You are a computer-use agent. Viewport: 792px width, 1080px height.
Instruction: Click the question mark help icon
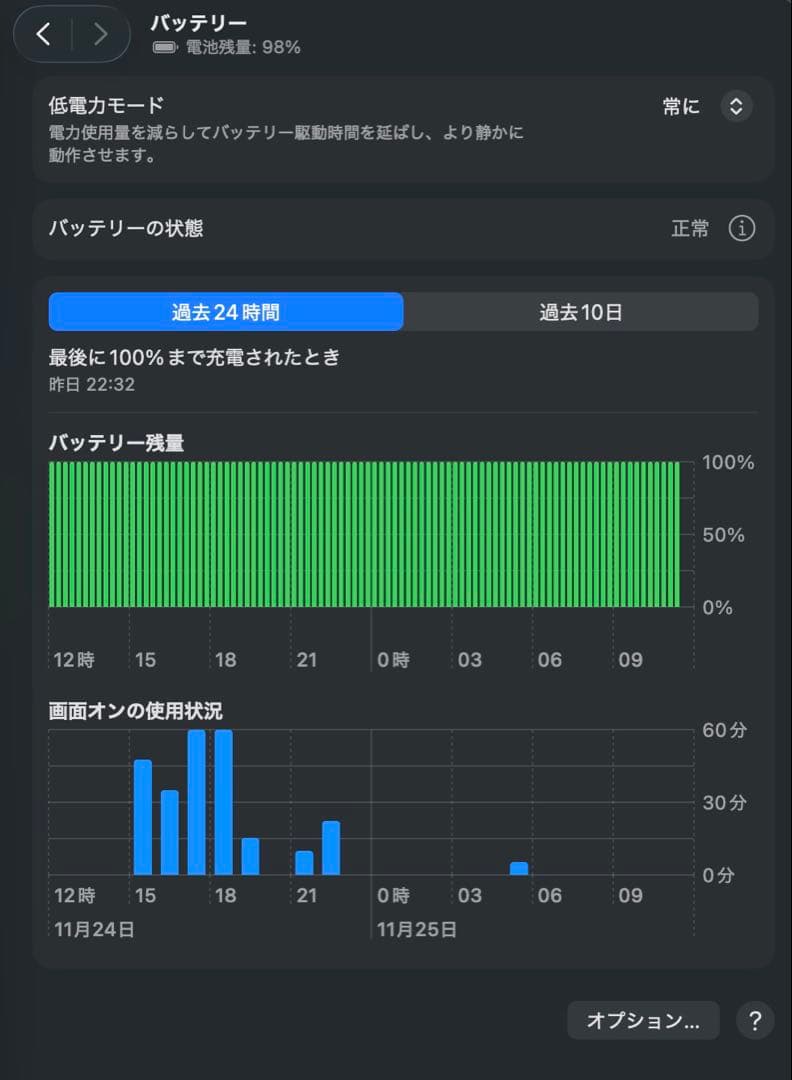[755, 1021]
